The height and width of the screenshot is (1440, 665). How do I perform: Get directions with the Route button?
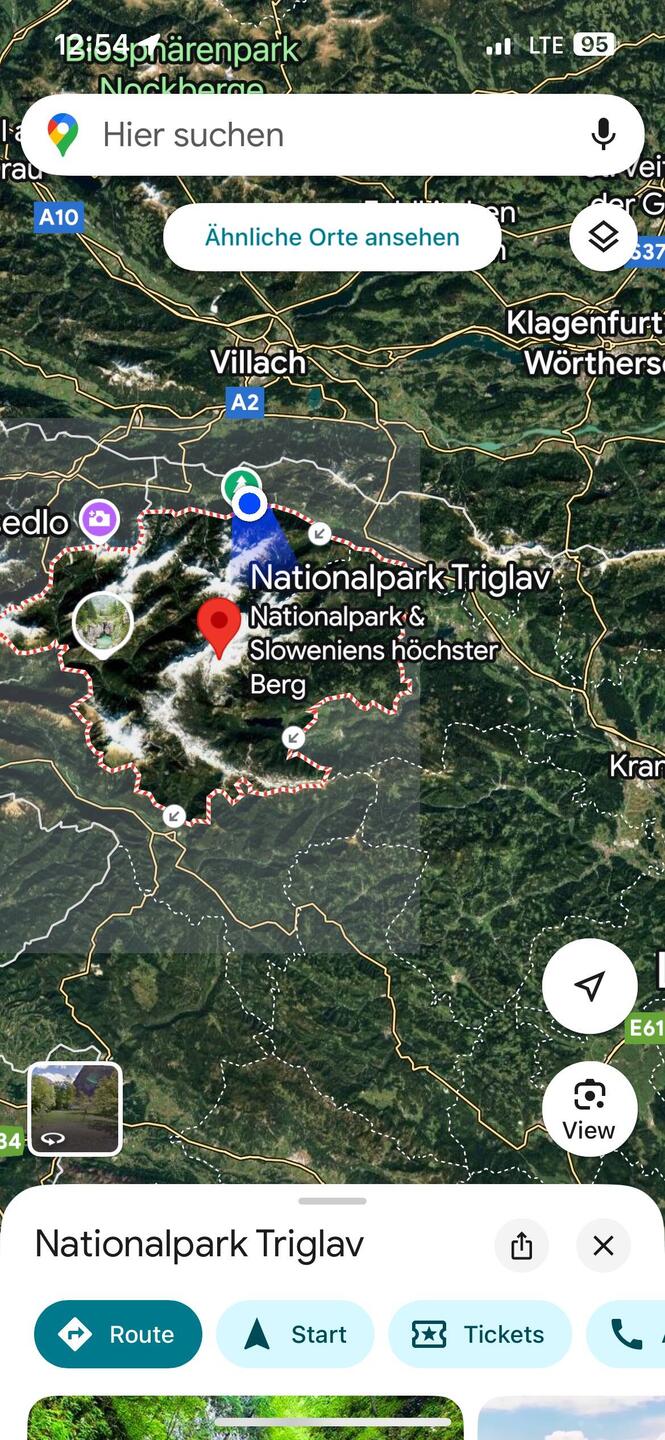(118, 1334)
